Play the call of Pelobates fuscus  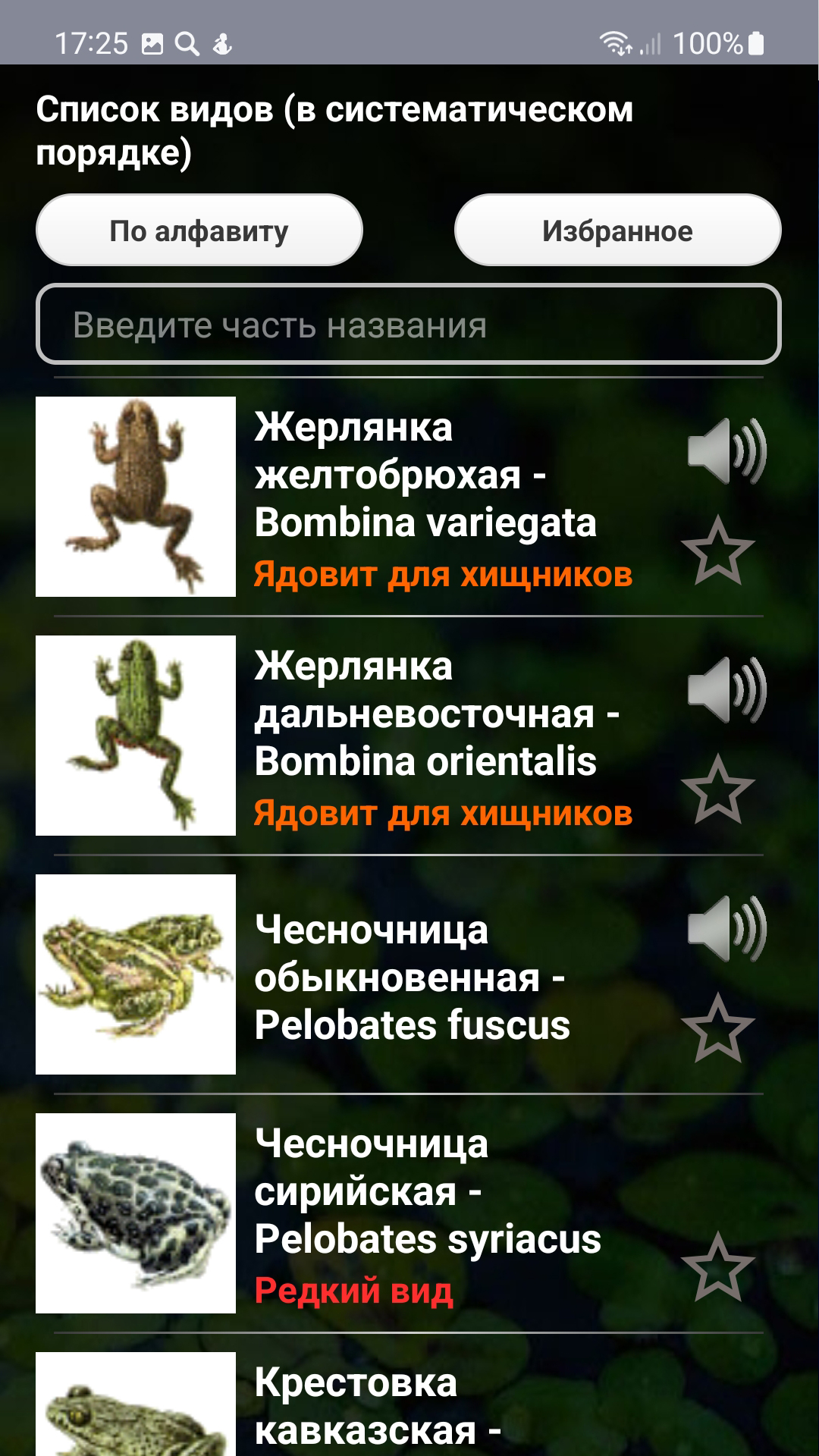pyautogui.click(x=726, y=929)
